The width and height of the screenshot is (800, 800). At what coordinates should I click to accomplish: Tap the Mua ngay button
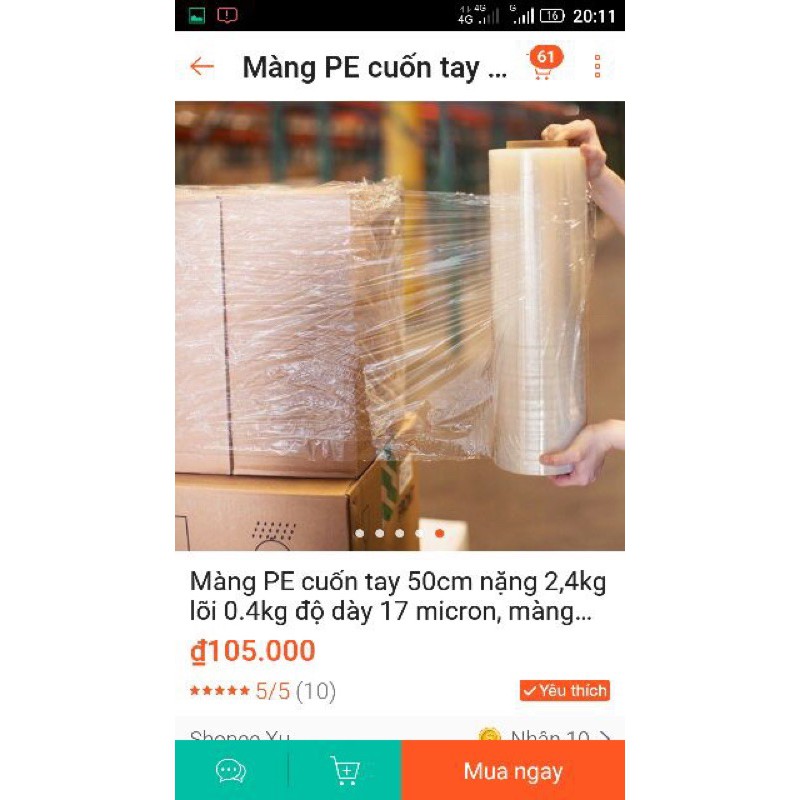pos(513,771)
